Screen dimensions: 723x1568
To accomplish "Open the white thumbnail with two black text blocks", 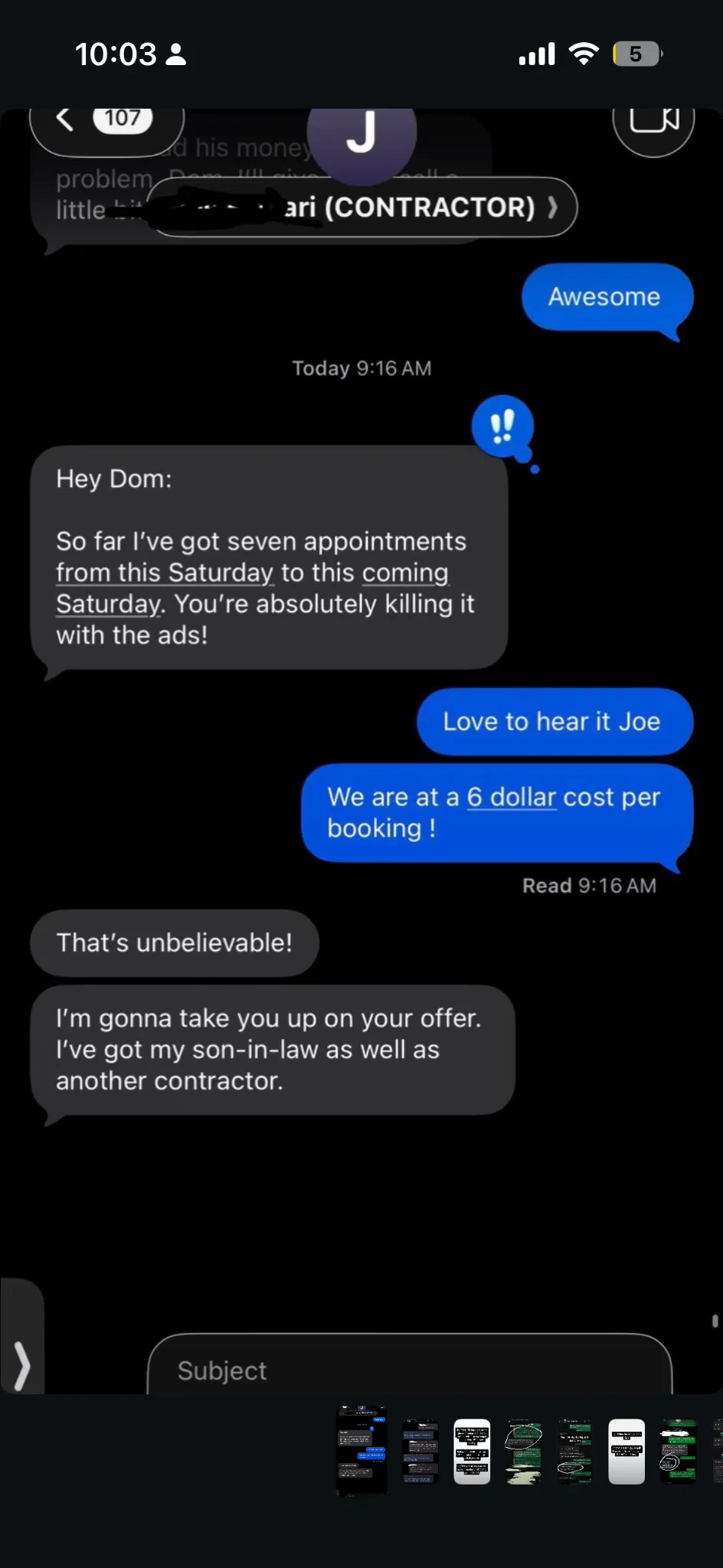I will coord(626,1451).
